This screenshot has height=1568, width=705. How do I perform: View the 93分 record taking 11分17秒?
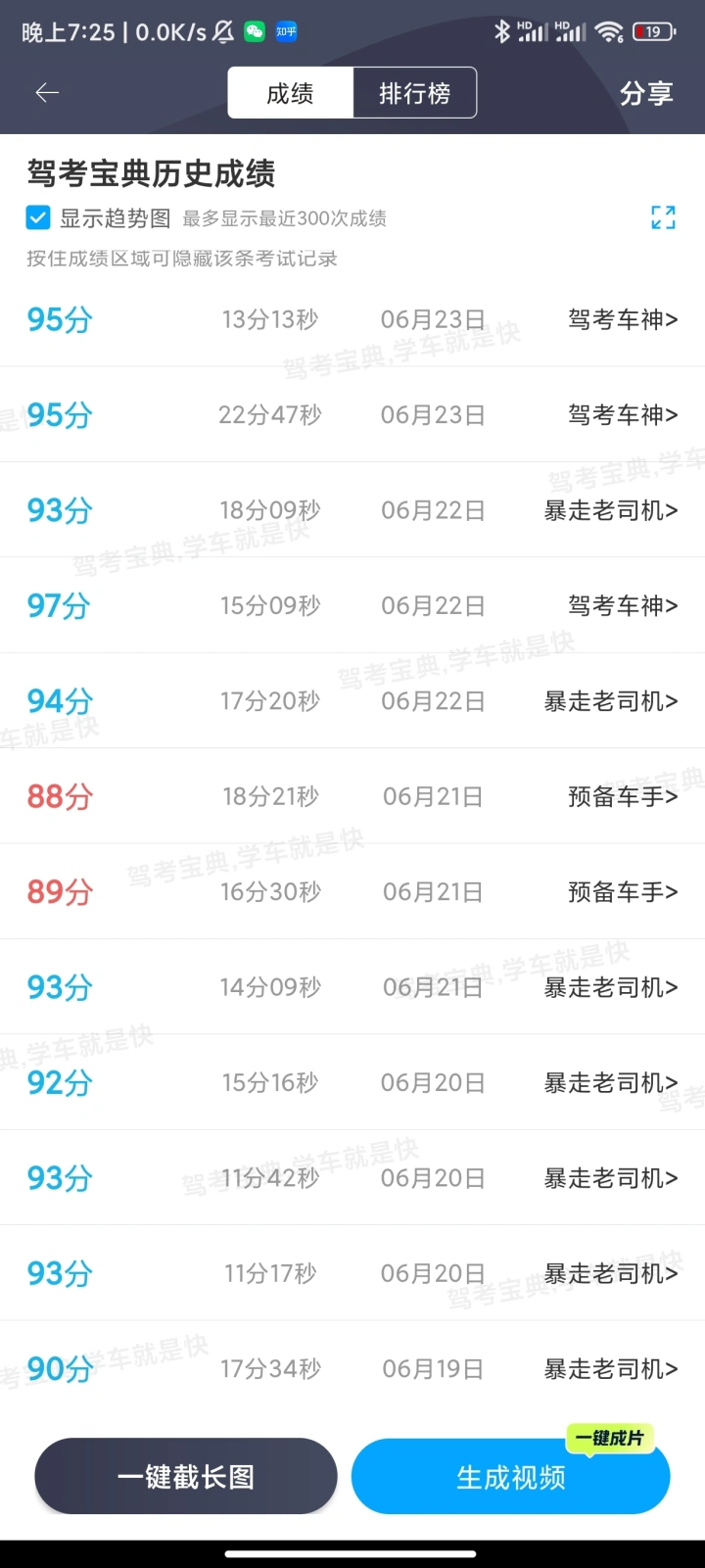(352, 1273)
